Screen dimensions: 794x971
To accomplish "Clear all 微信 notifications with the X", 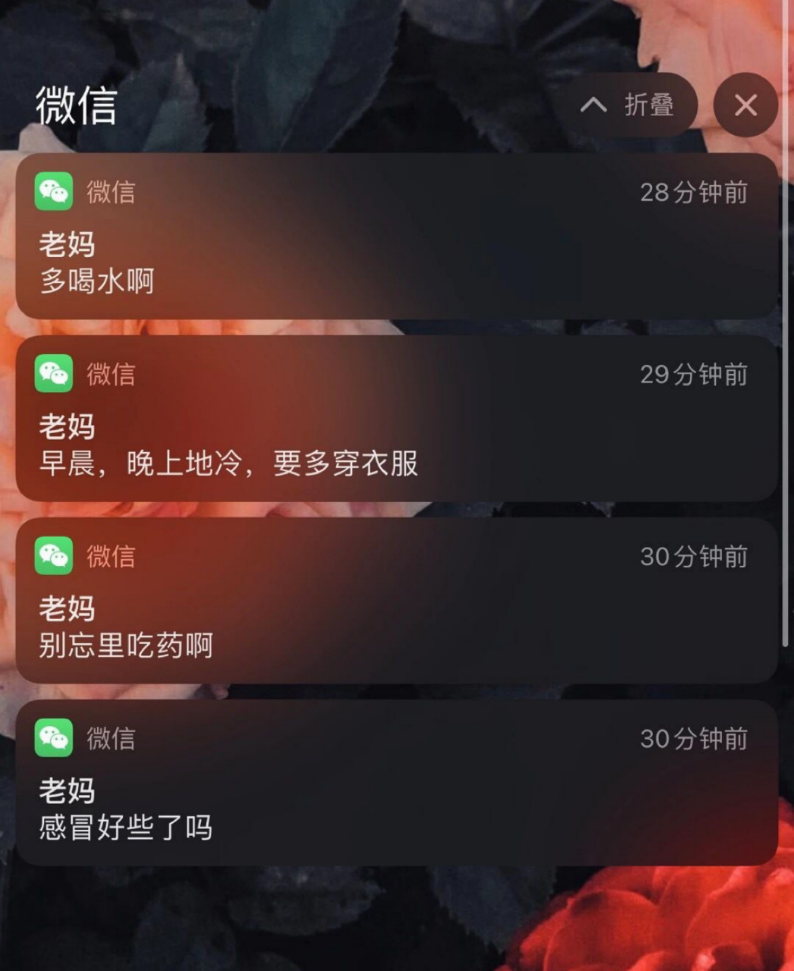I will (x=745, y=105).
